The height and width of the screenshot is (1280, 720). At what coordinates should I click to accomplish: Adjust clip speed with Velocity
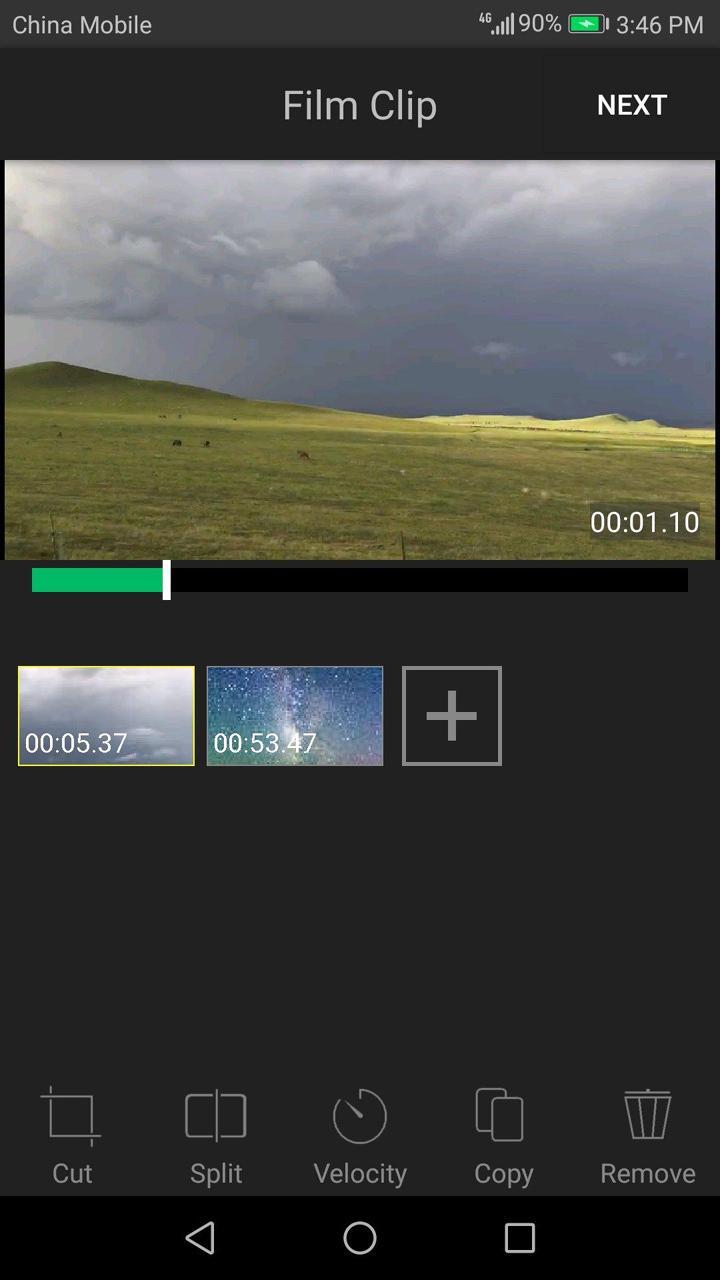click(x=360, y=1136)
